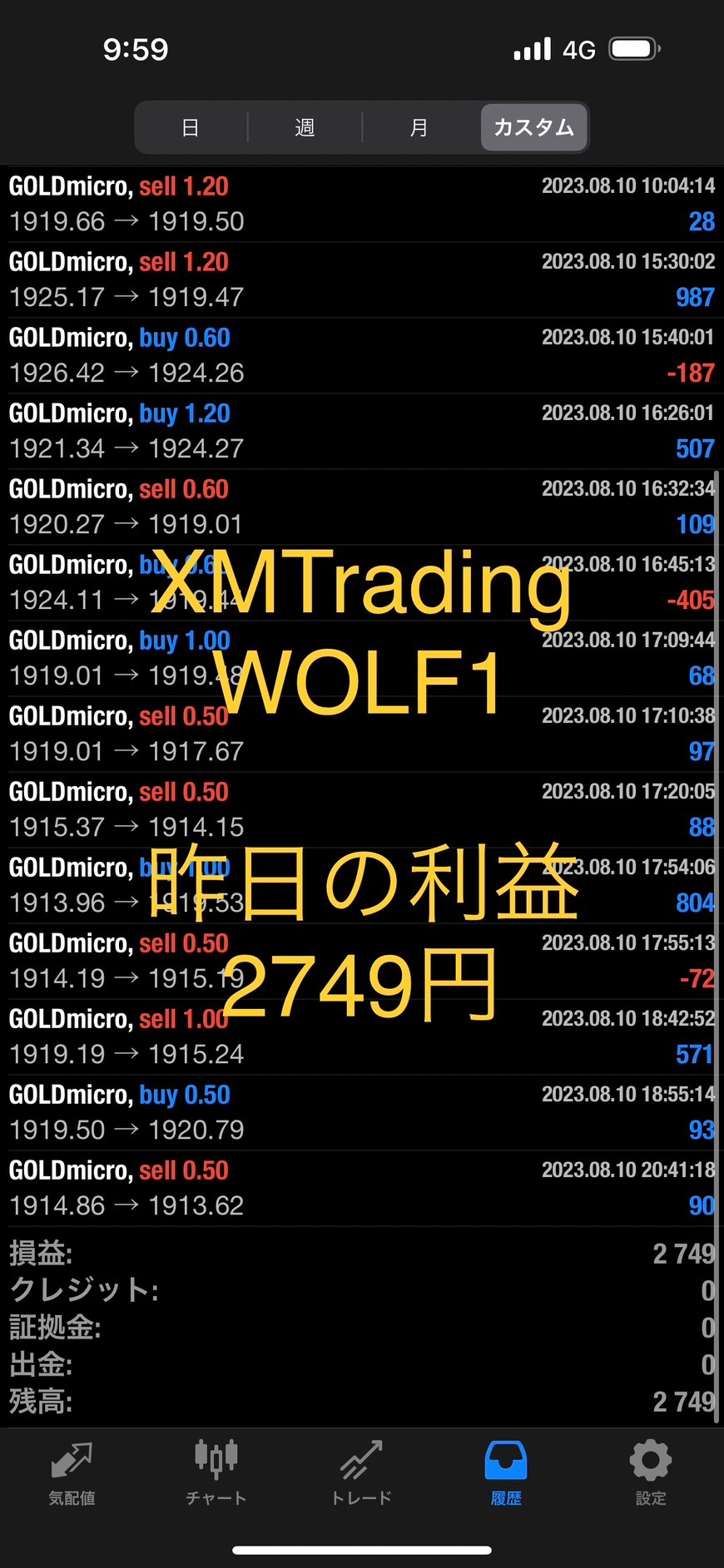The width and height of the screenshot is (724, 1568).
Task: Expand the sell 1.20 trade with 987 profit
Action: pyautogui.click(x=362, y=279)
